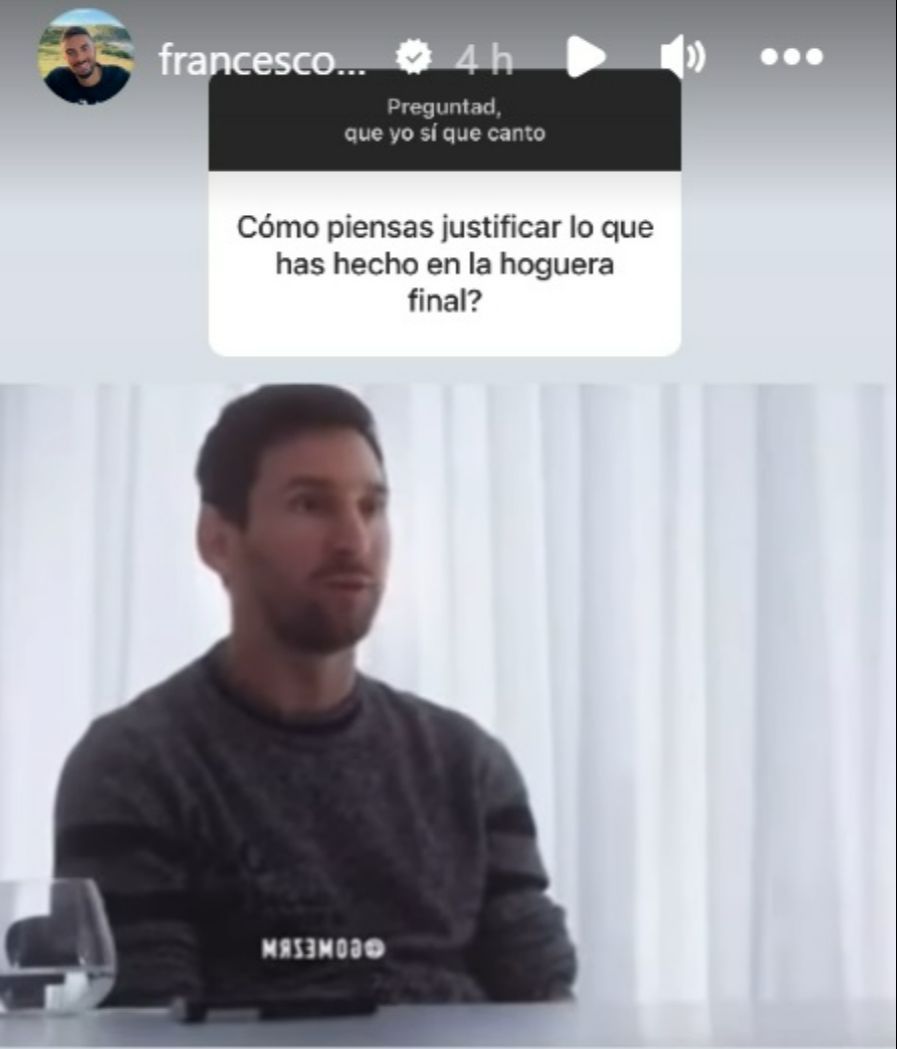This screenshot has width=897, height=1049.
Task: Click the checkmark inside the gray badge
Action: (411, 58)
